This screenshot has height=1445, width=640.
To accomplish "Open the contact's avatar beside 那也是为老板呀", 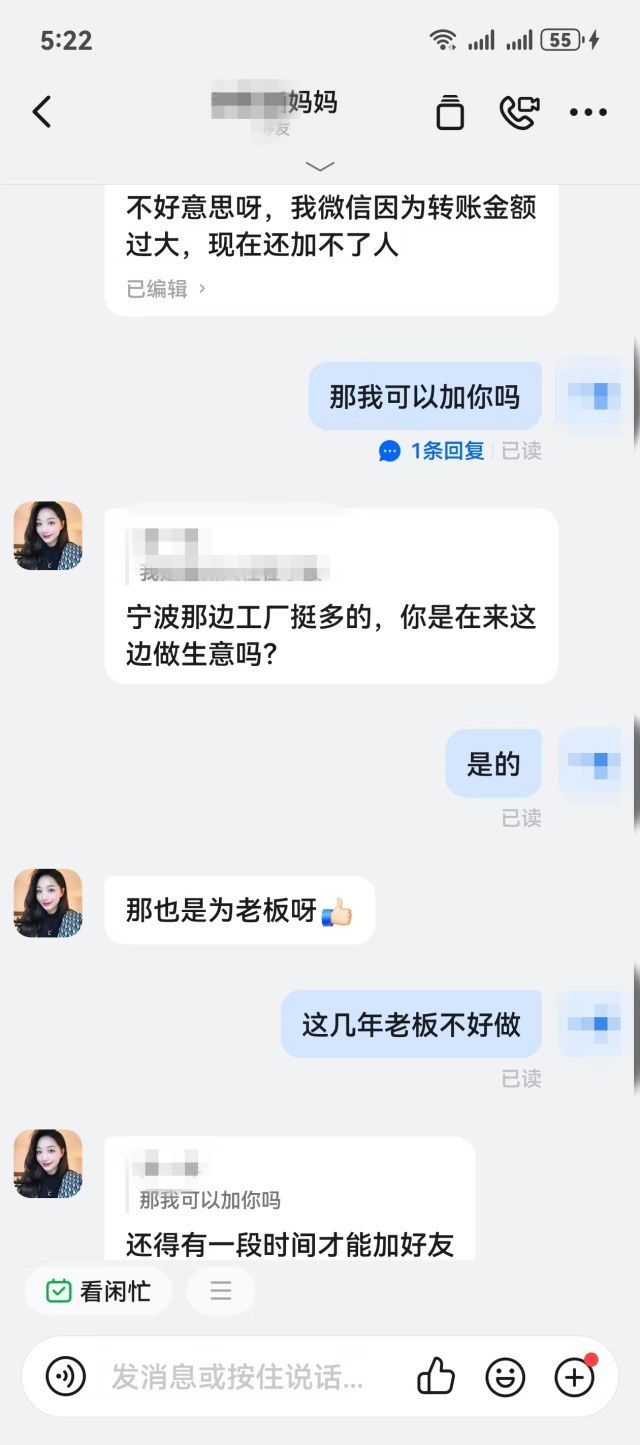I will coord(48,903).
